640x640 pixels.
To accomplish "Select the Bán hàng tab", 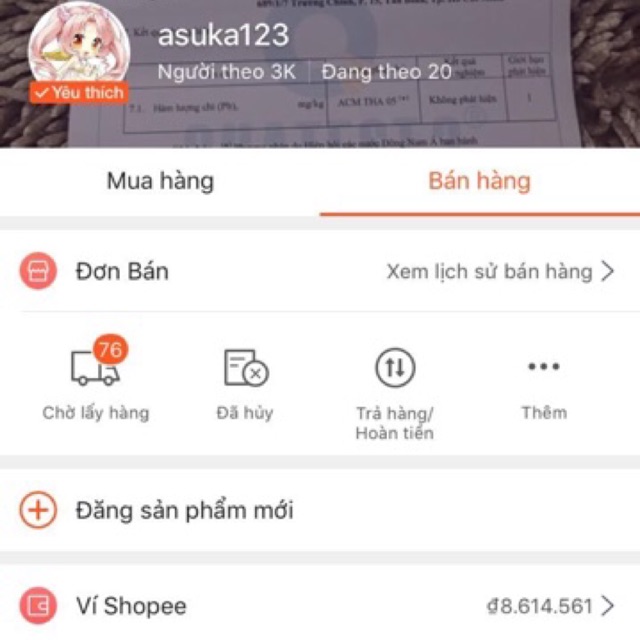I will (479, 181).
